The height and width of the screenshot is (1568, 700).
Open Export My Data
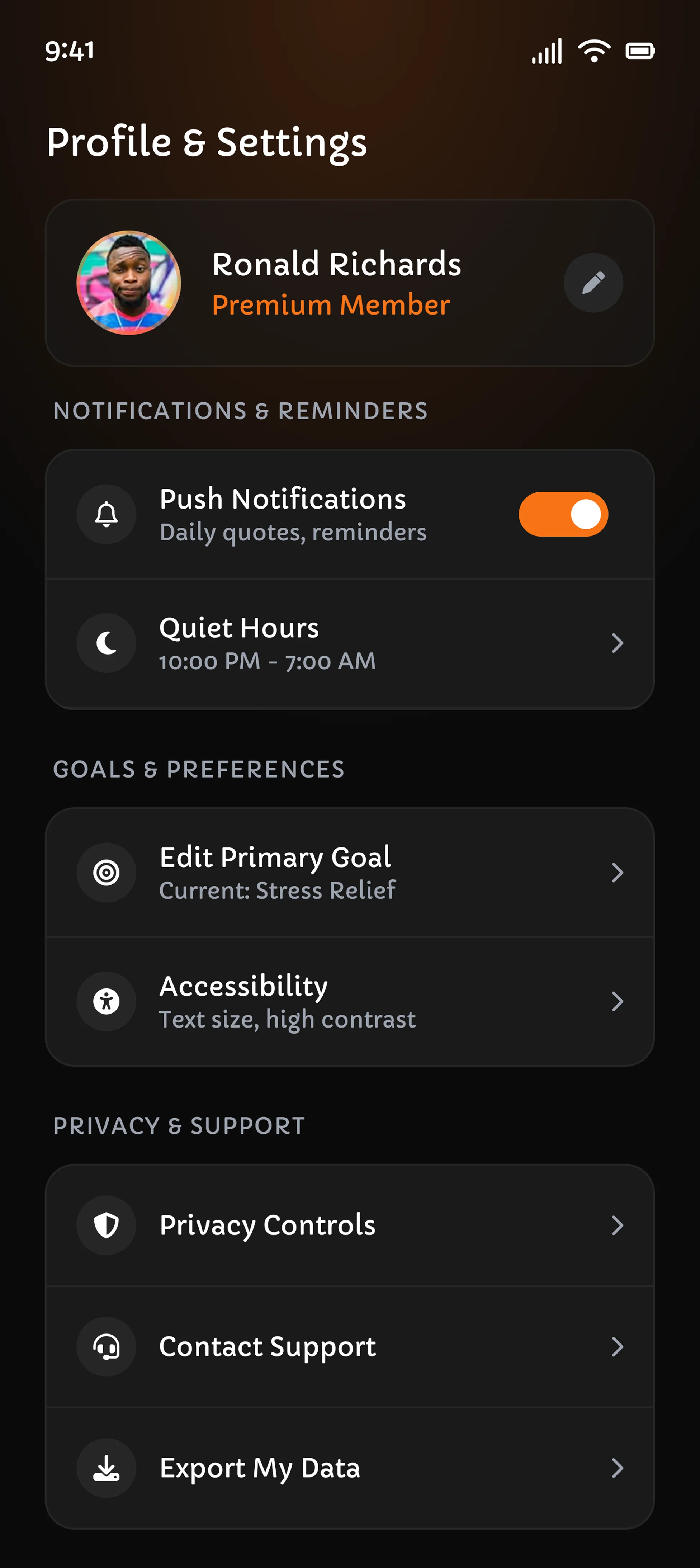(x=350, y=1469)
